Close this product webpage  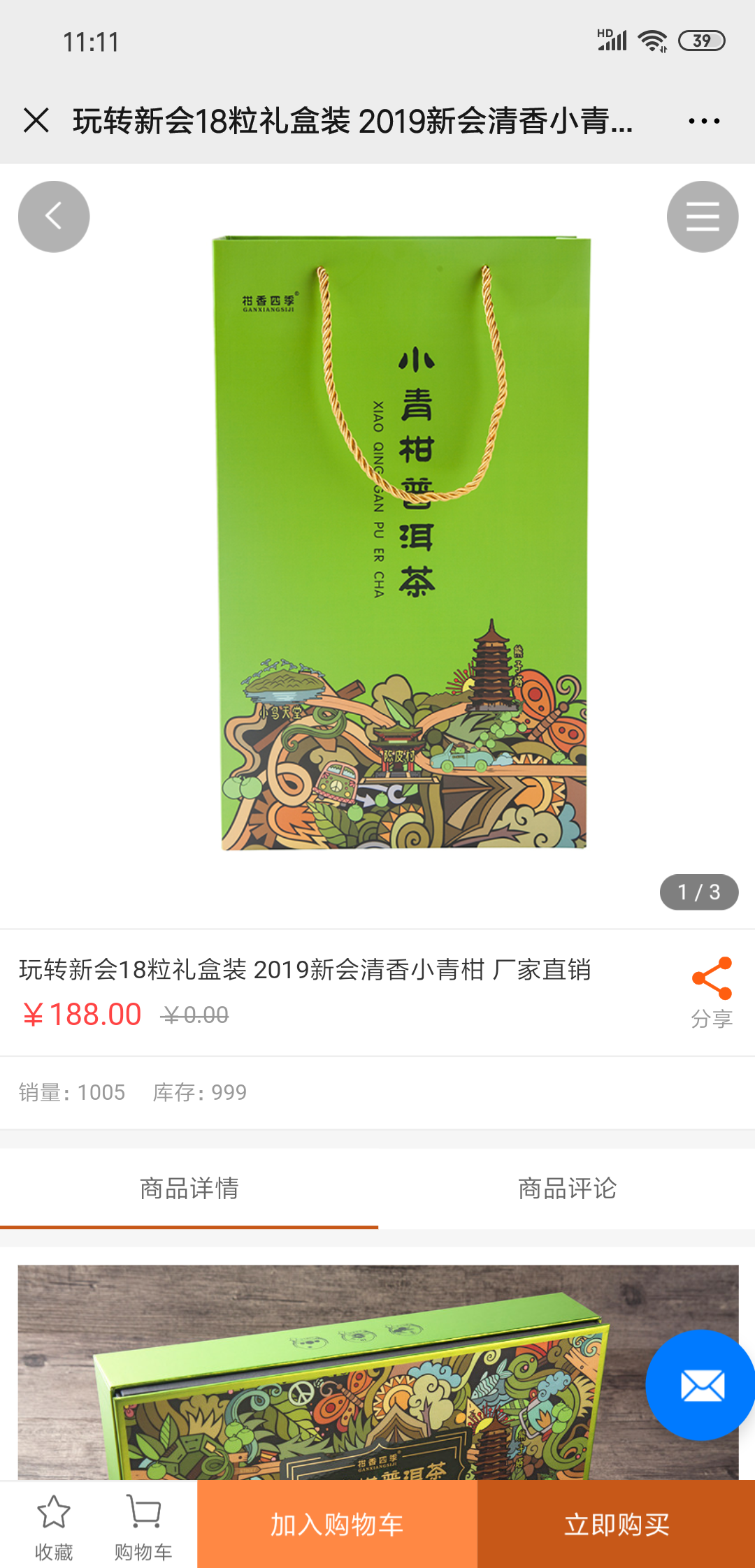[36, 120]
